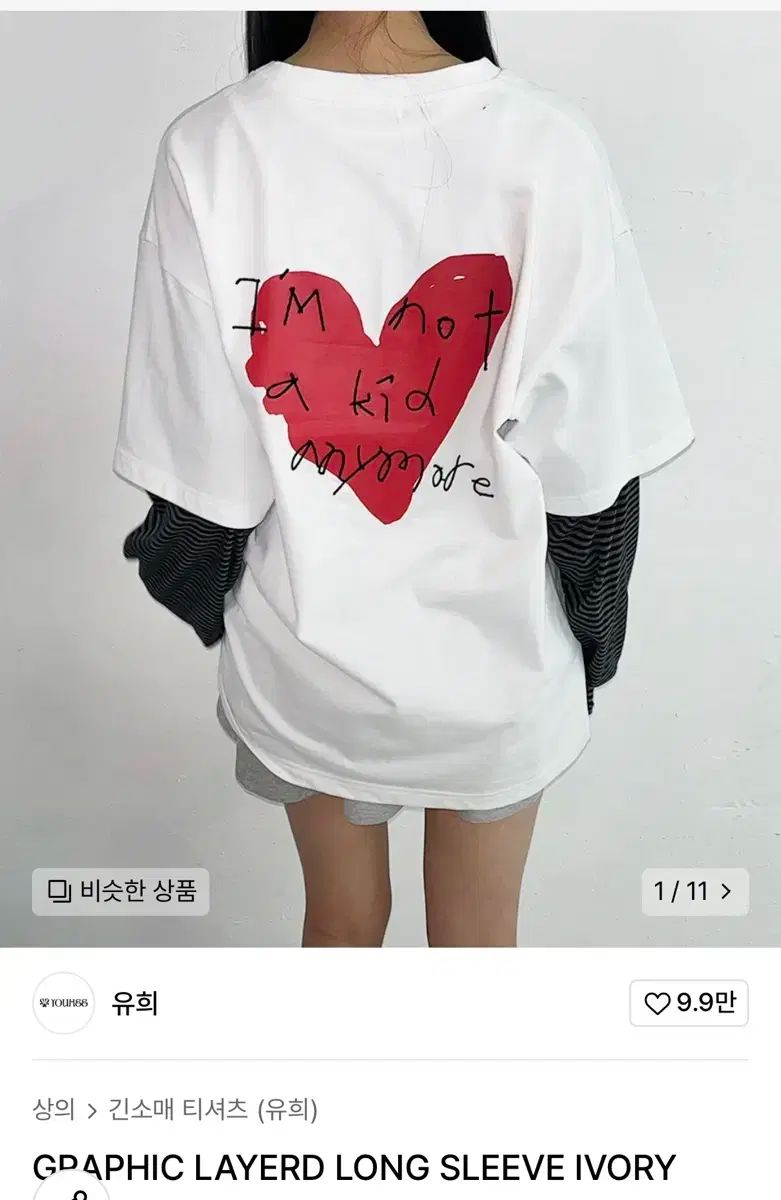View the product photo full screen
This screenshot has height=1200, width=781.
coord(390,450)
